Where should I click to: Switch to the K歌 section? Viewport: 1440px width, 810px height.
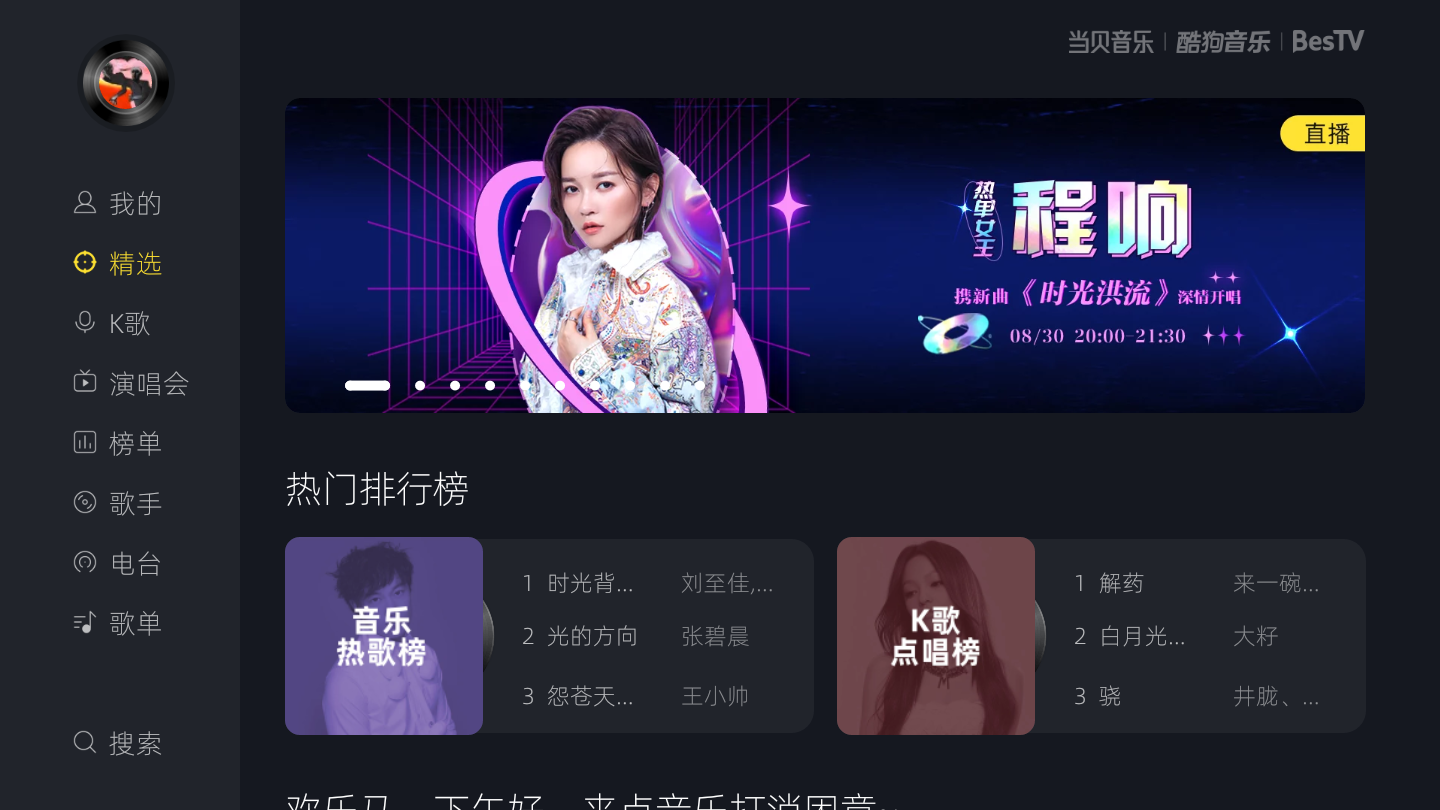coord(112,324)
